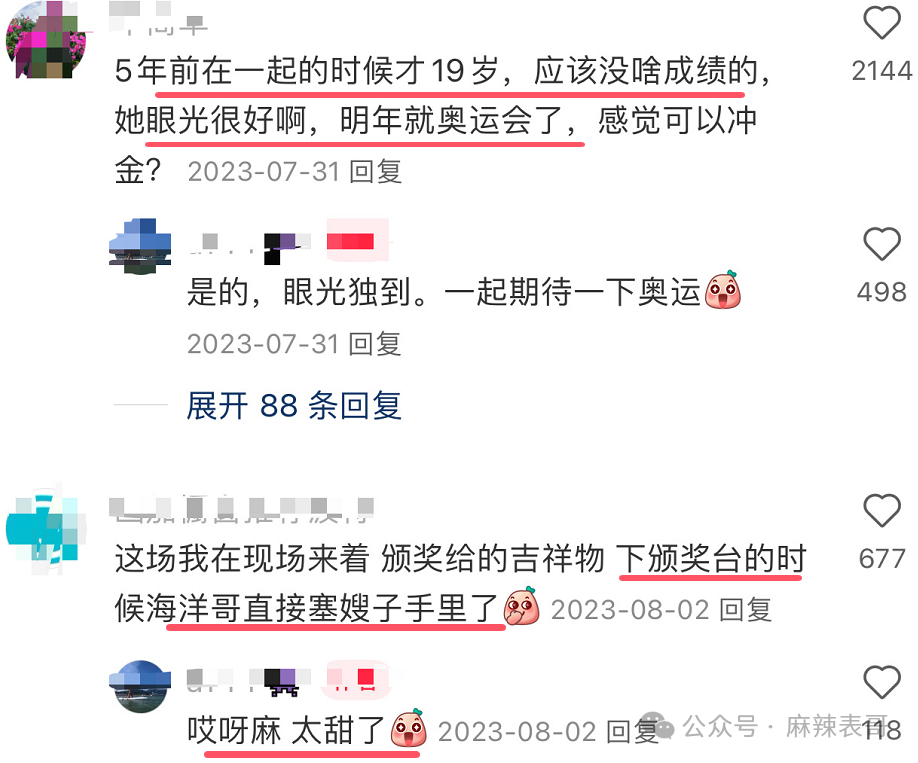918x763 pixels.
Task: Open the avatar of the 19岁 commenter
Action: pos(48,42)
